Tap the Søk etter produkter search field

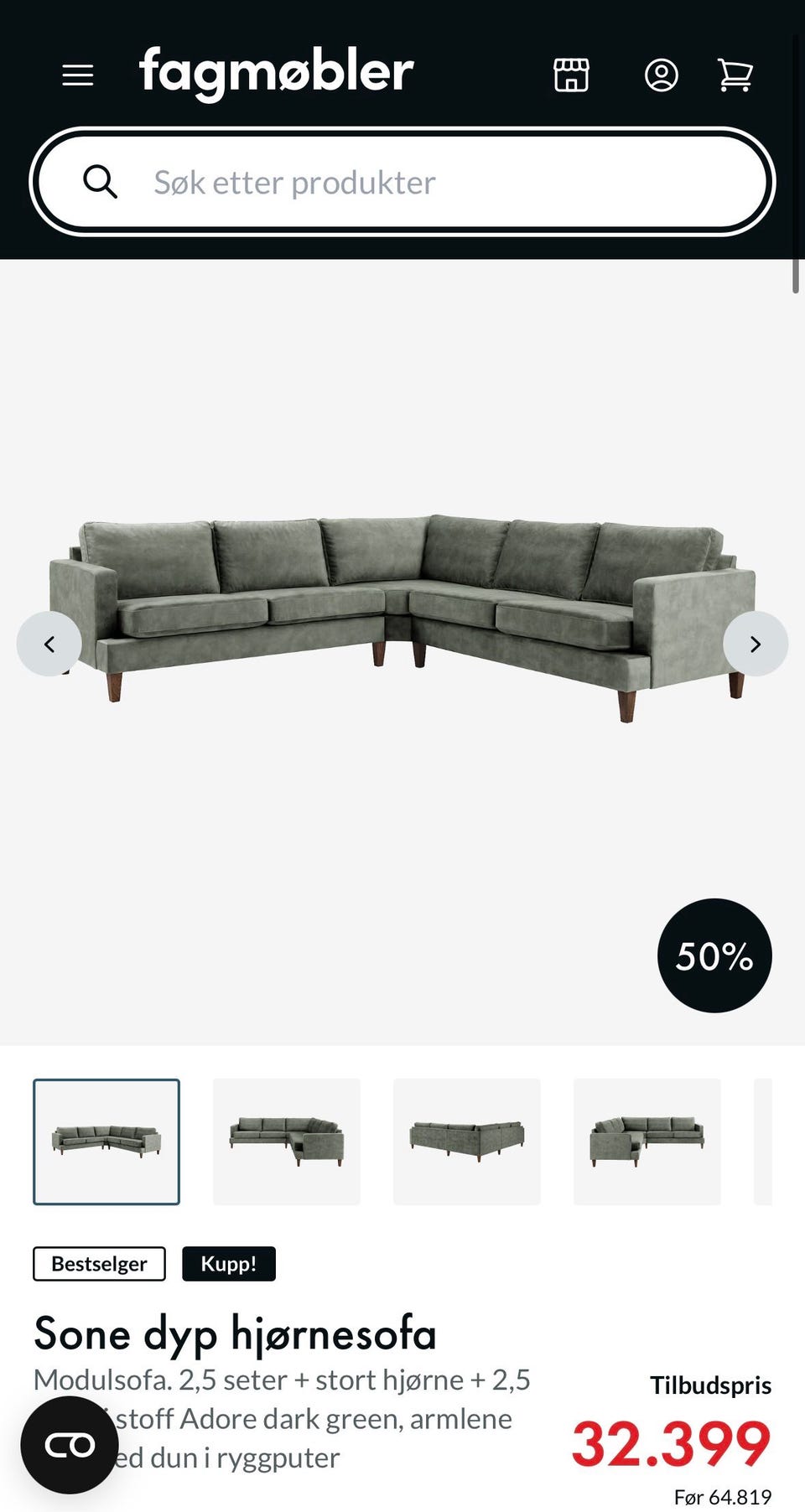[402, 182]
